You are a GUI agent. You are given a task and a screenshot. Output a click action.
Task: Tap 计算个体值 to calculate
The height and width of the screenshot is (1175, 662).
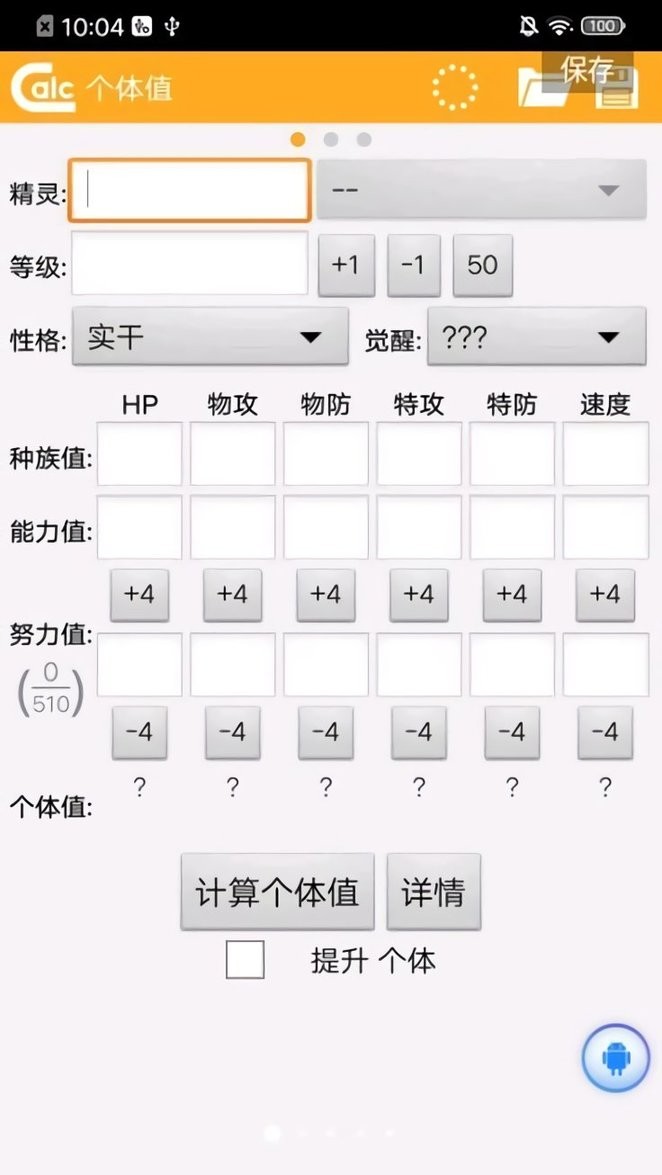[277, 892]
